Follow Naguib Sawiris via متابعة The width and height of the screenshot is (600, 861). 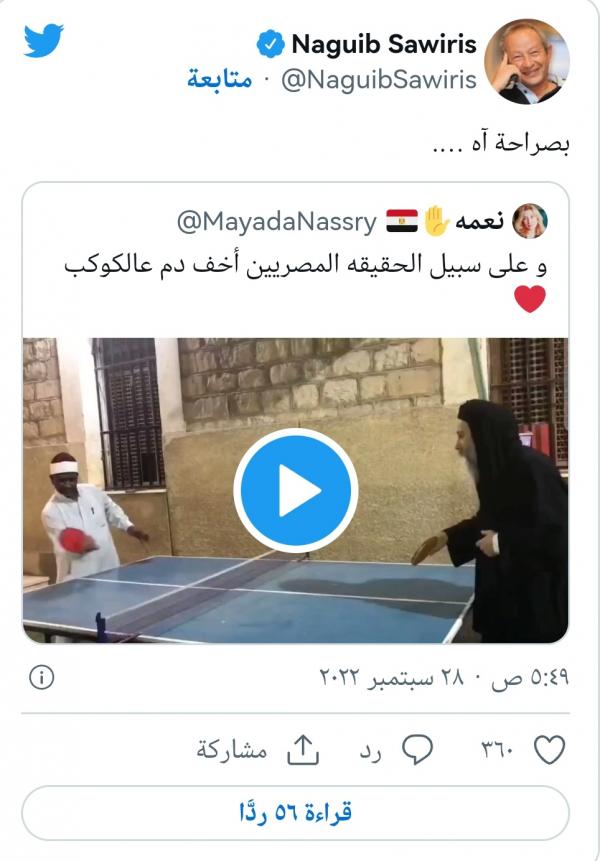(219, 80)
